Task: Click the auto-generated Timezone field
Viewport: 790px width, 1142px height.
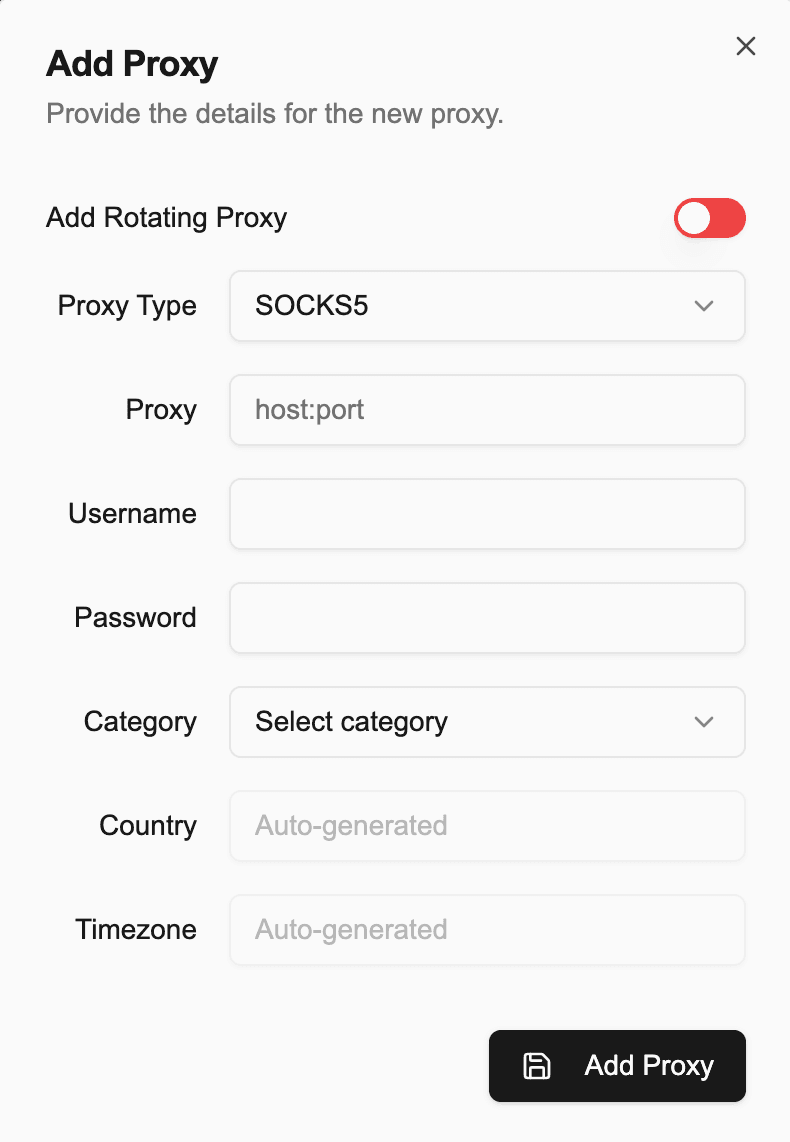Action: (487, 930)
